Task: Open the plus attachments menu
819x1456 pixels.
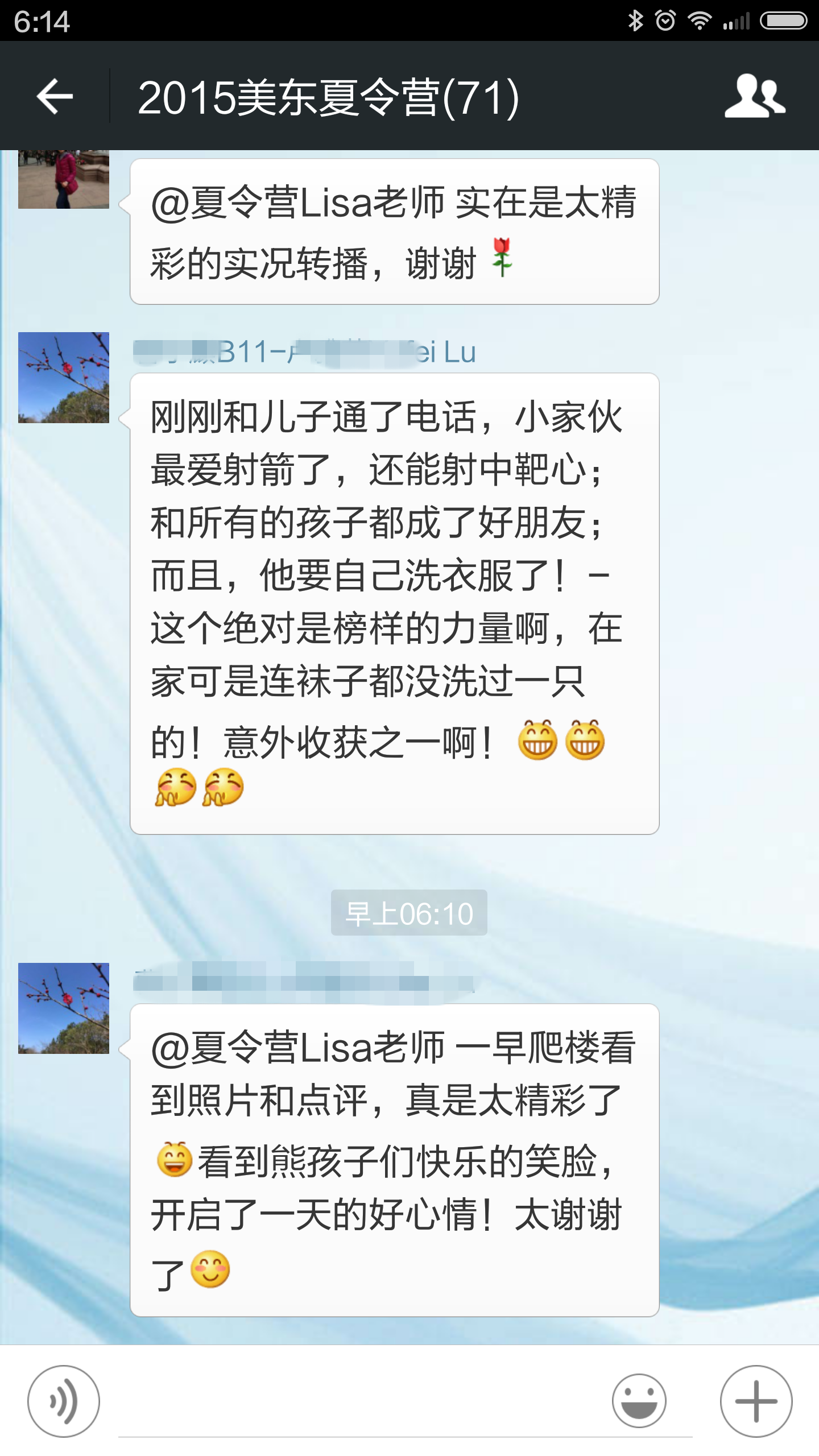Action: point(756,1401)
